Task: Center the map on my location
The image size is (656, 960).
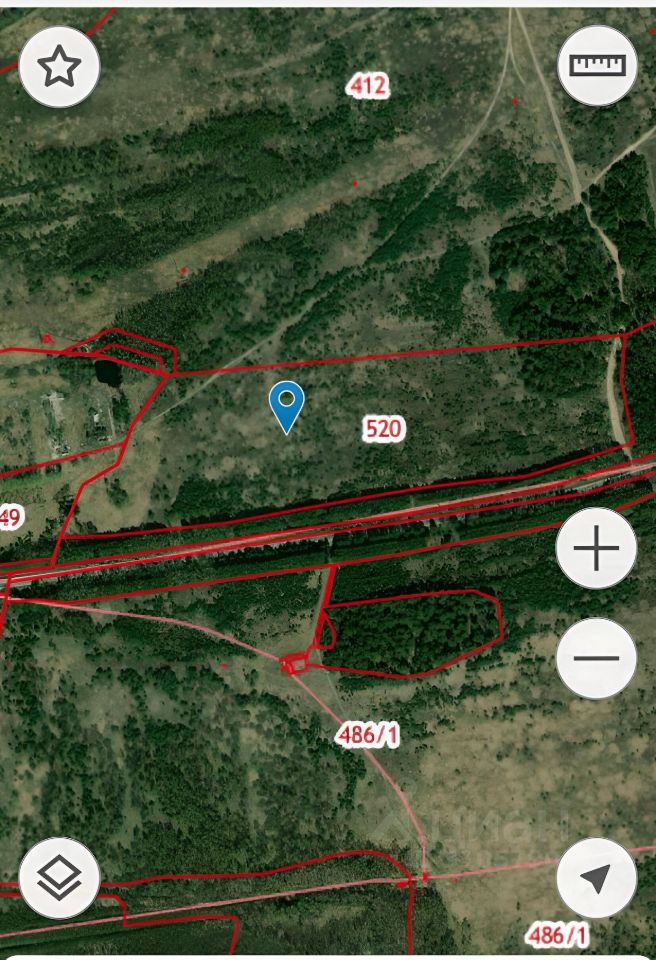Action: (597, 878)
